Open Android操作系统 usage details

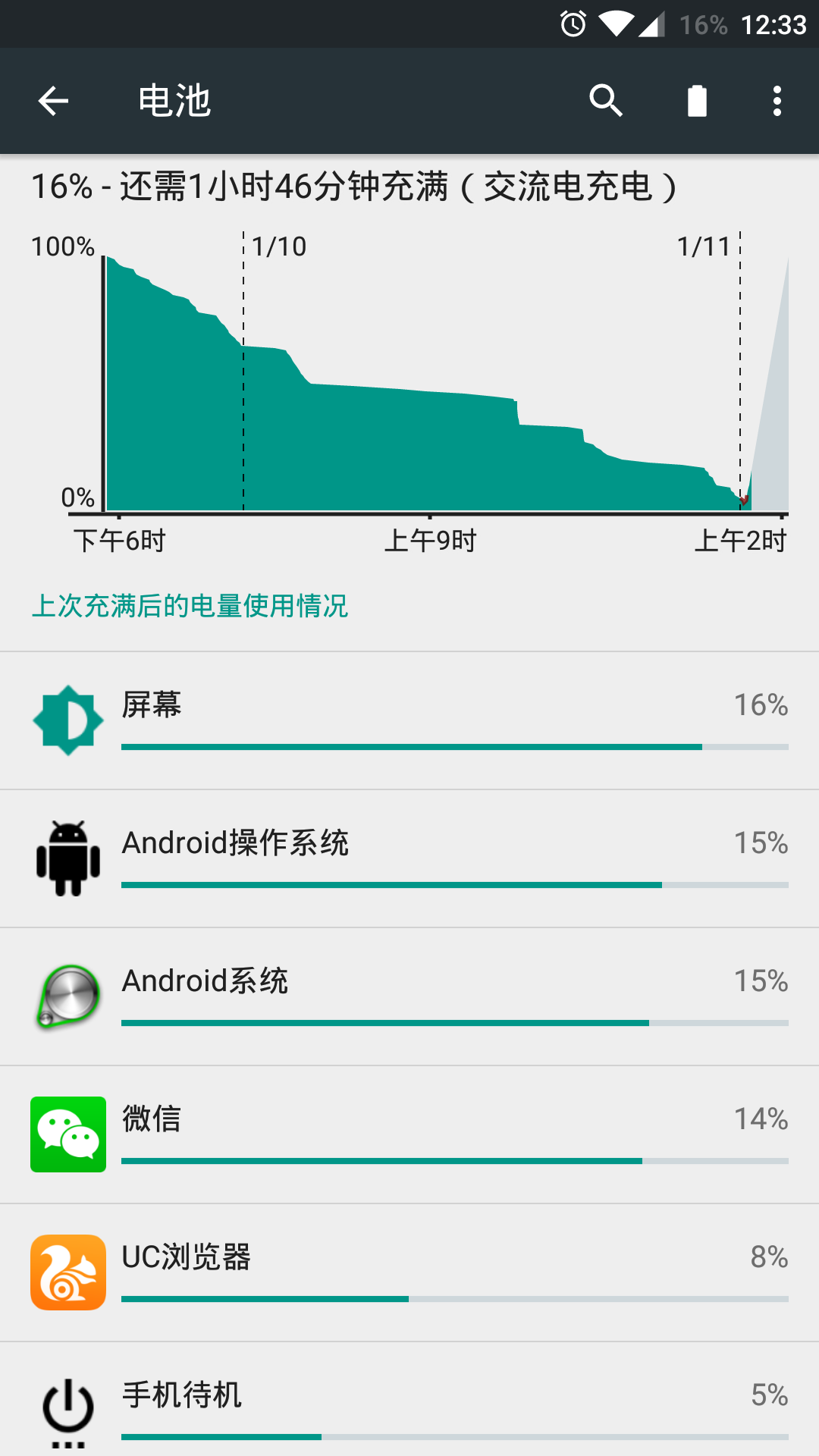(x=409, y=858)
